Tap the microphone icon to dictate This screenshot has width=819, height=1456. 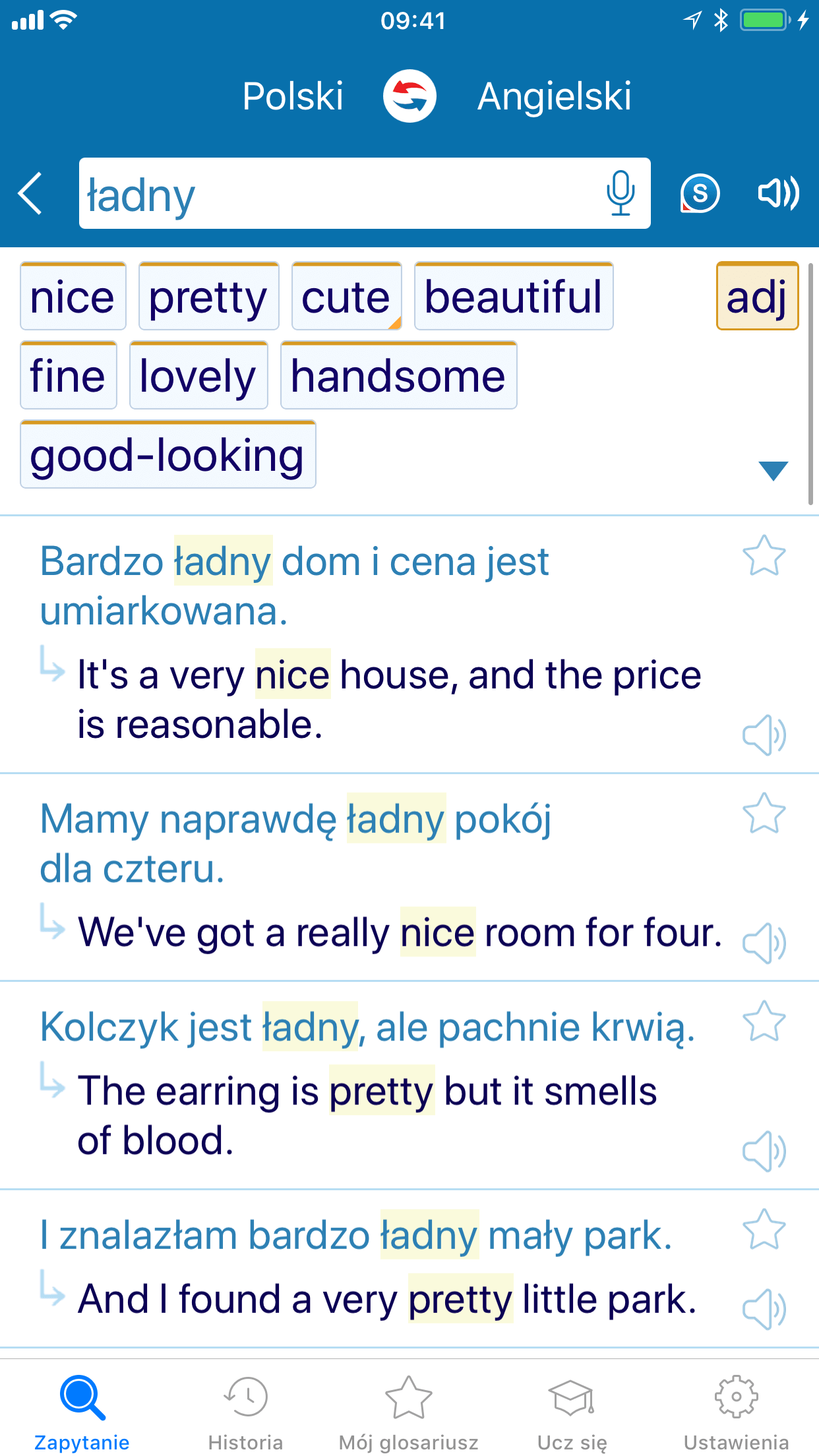(621, 193)
